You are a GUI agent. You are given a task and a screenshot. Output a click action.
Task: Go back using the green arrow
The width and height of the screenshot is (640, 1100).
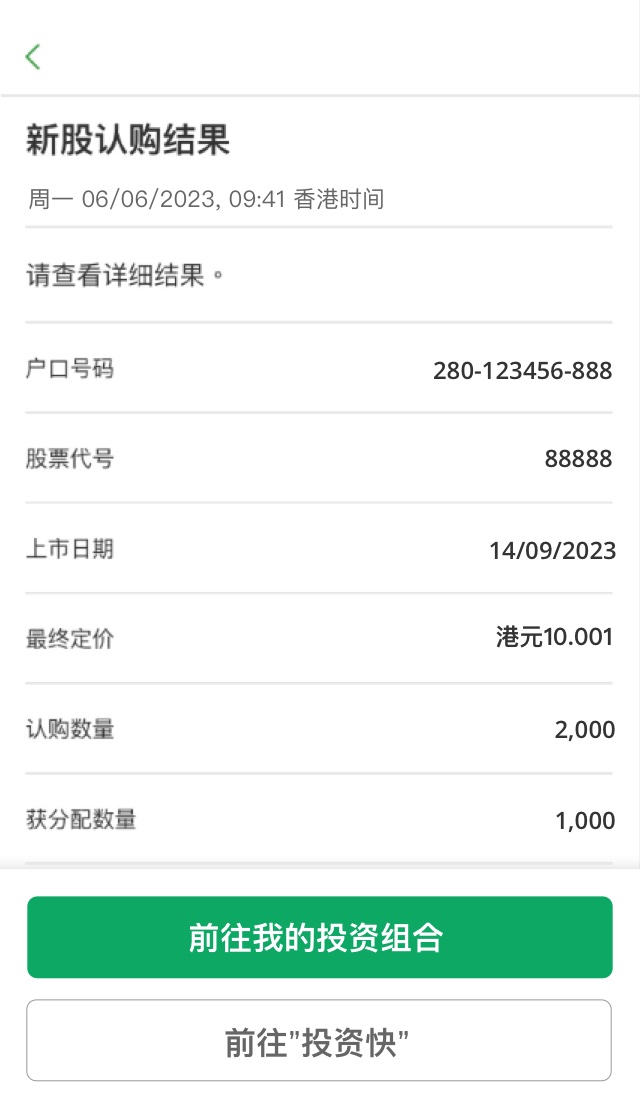tap(33, 57)
